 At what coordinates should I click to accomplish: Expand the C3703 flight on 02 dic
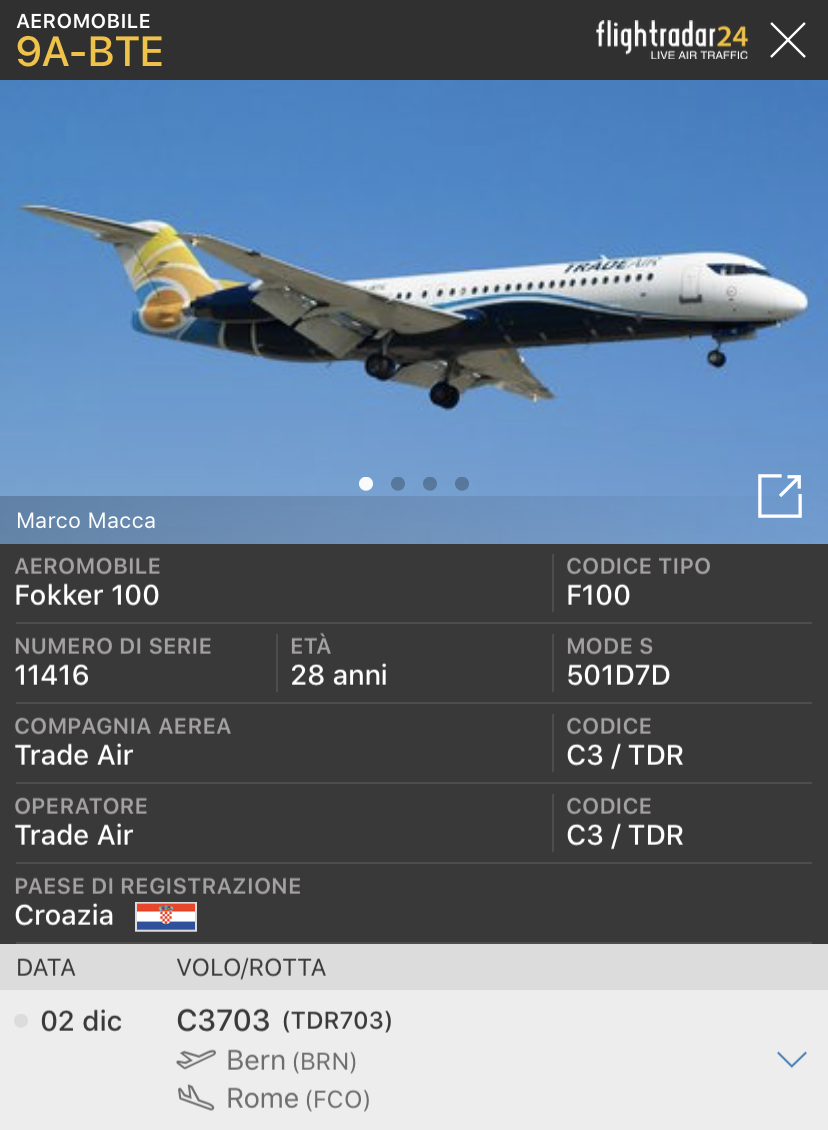click(x=791, y=1060)
